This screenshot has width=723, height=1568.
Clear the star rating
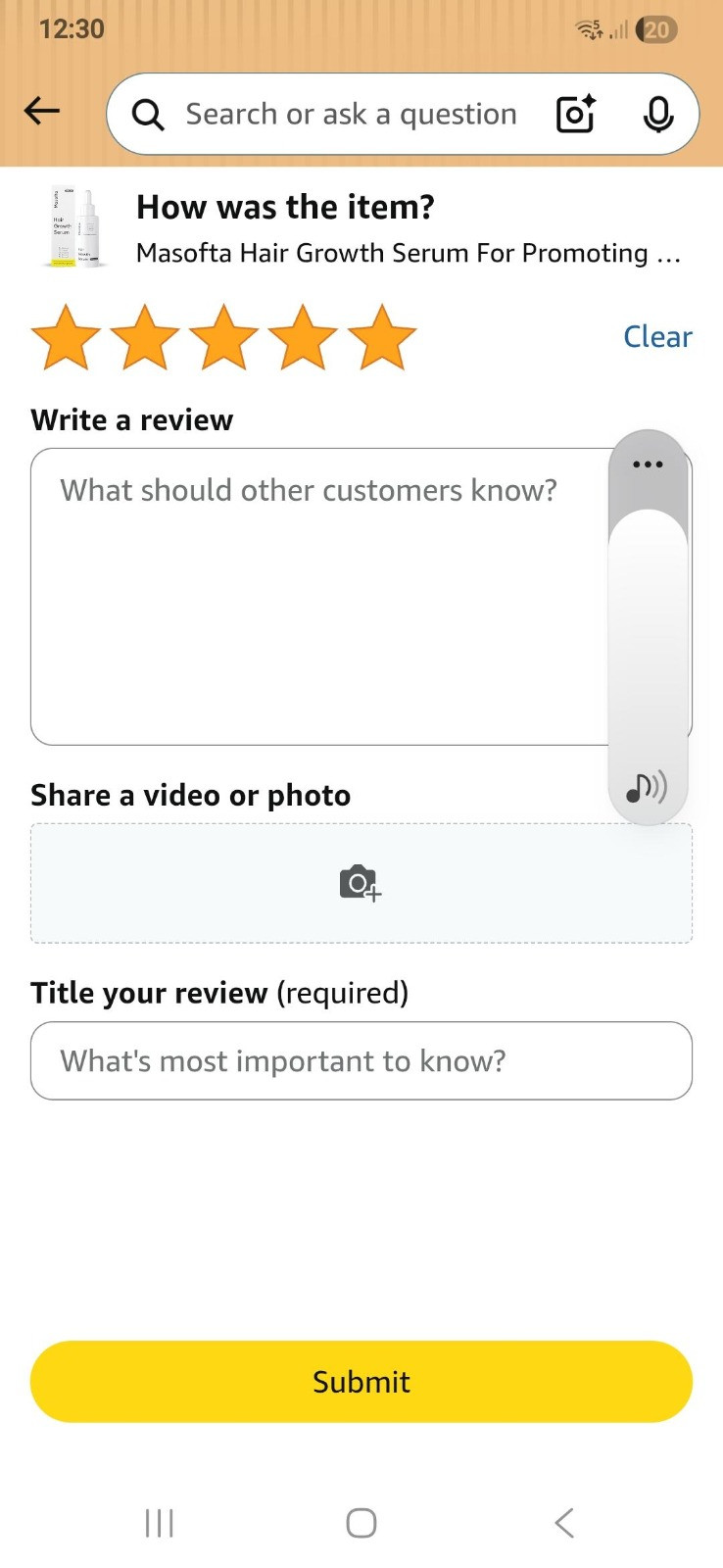[x=657, y=336]
